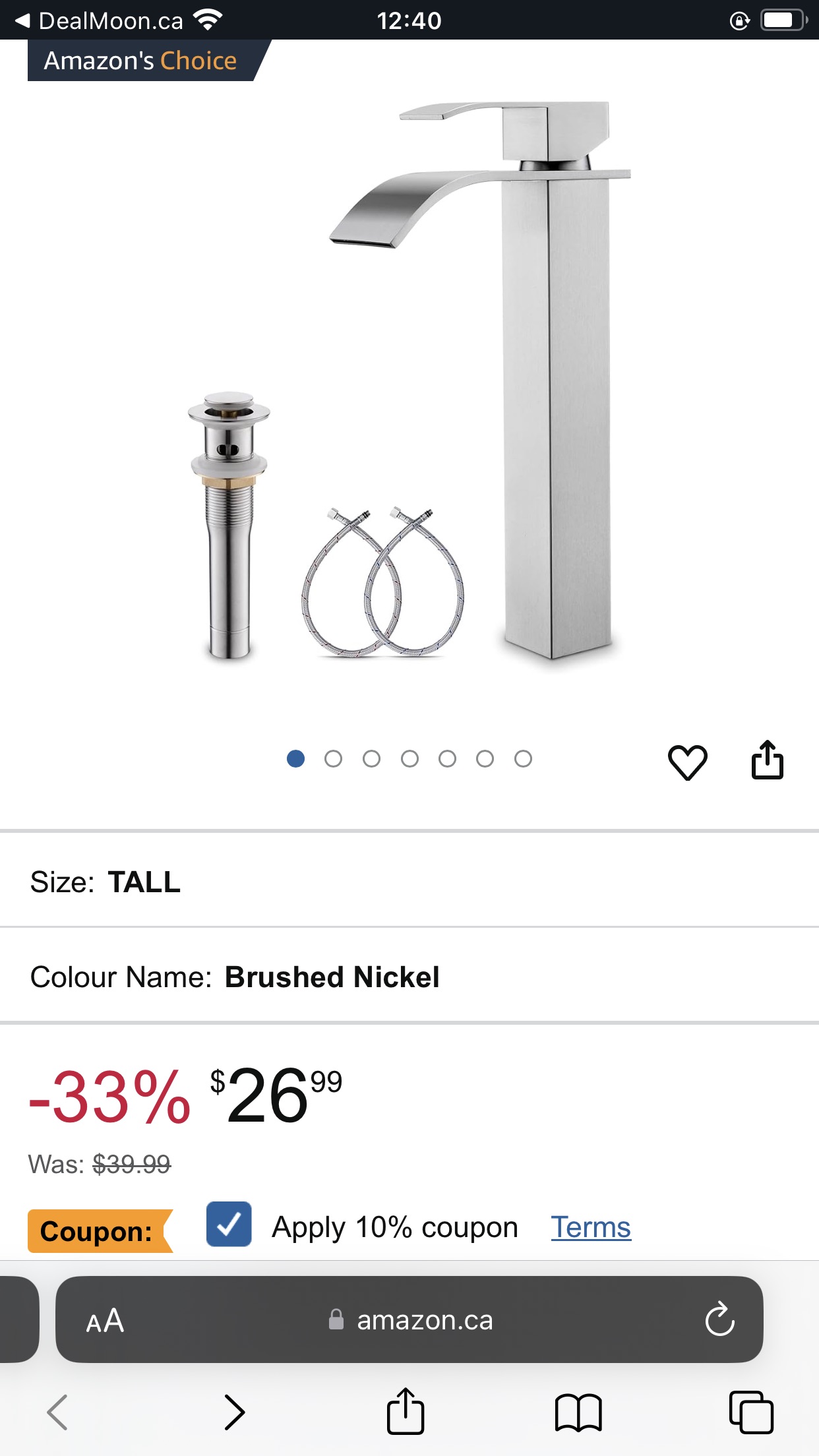Image resolution: width=819 pixels, height=1456 pixels.
Task: Tap the amazon.ca address bar
Action: 422,1320
